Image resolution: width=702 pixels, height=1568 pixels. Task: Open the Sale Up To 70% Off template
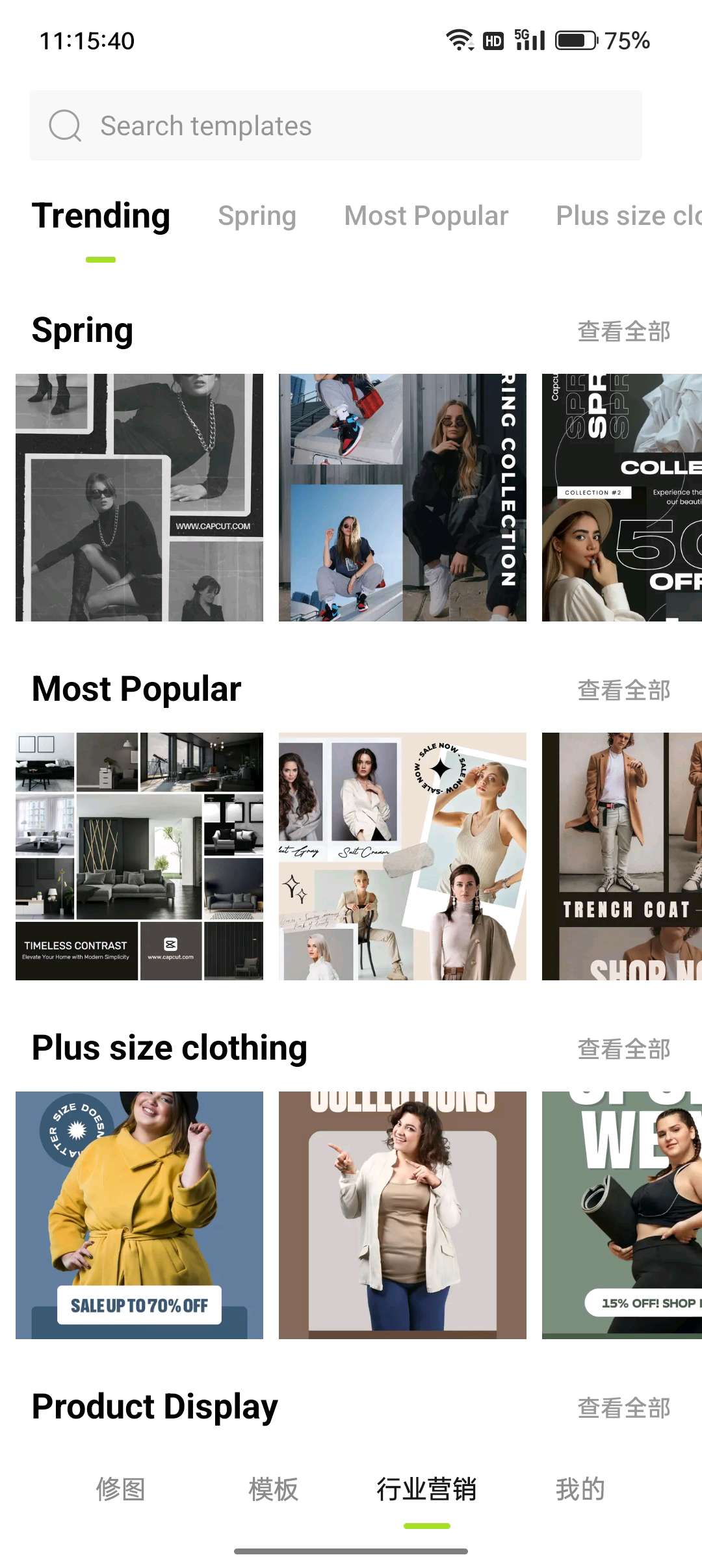139,1215
